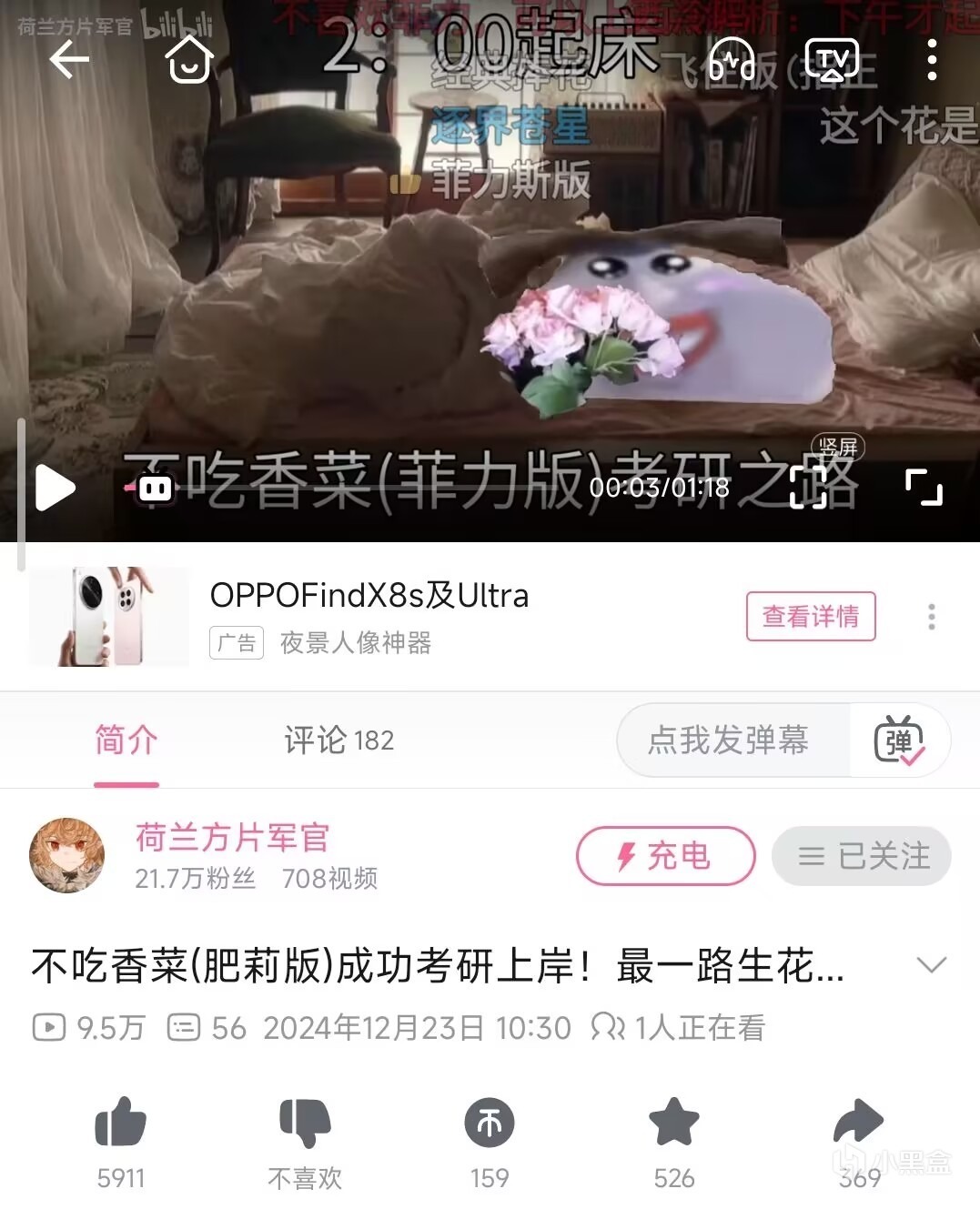The width and height of the screenshot is (980, 1209).
Task: Like the video with the thumbs-up icon
Action: pos(121,1123)
